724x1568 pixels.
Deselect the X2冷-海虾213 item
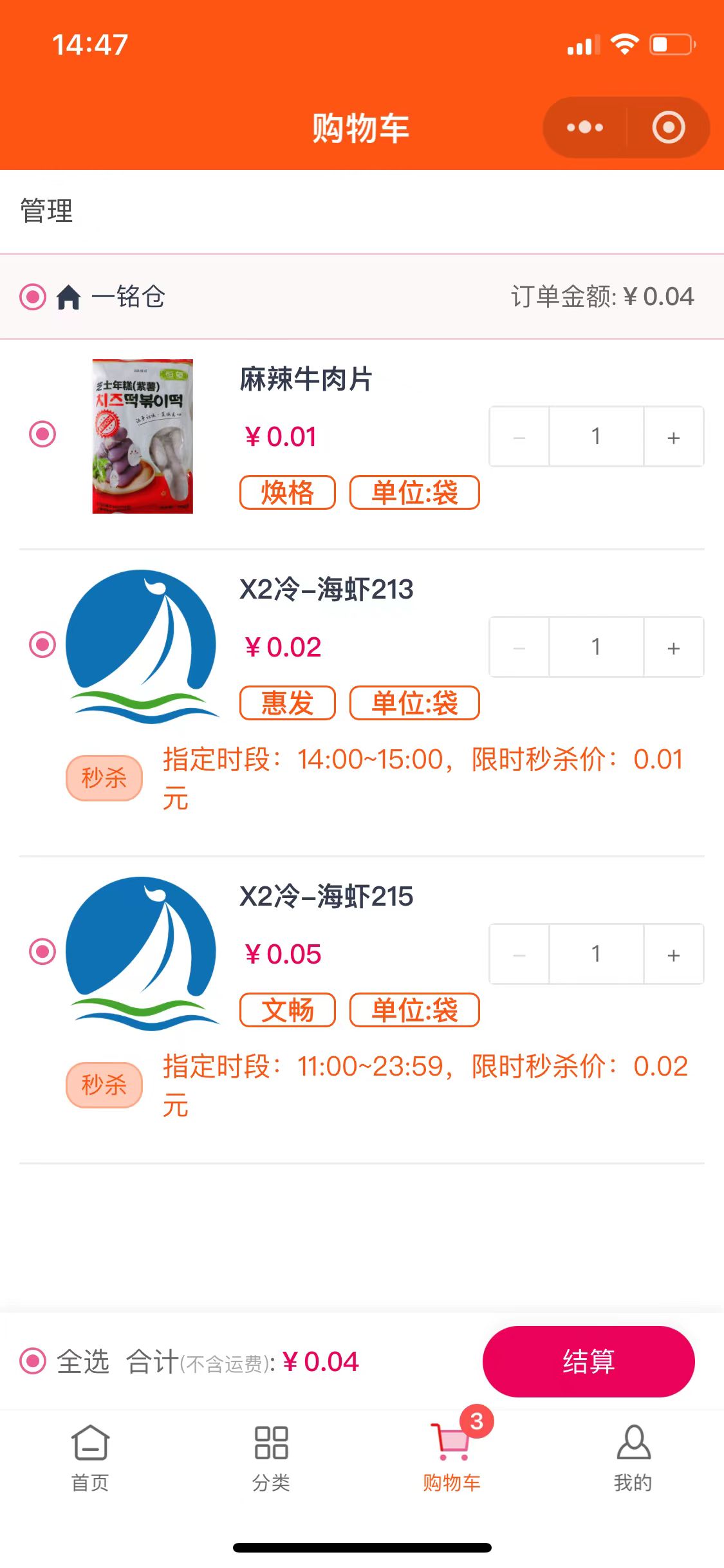point(42,644)
